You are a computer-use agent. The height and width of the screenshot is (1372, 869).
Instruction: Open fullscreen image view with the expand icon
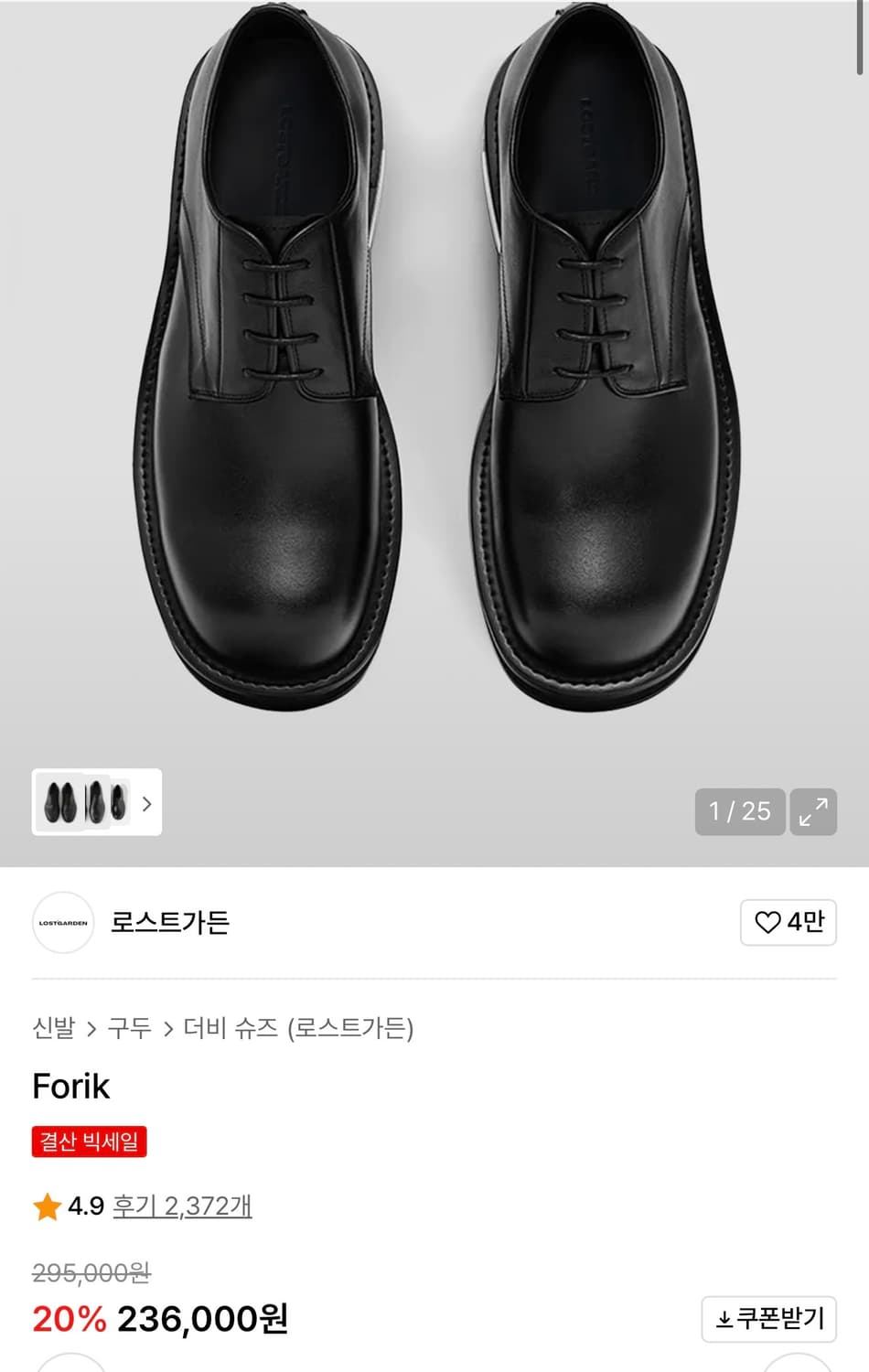coord(813,811)
